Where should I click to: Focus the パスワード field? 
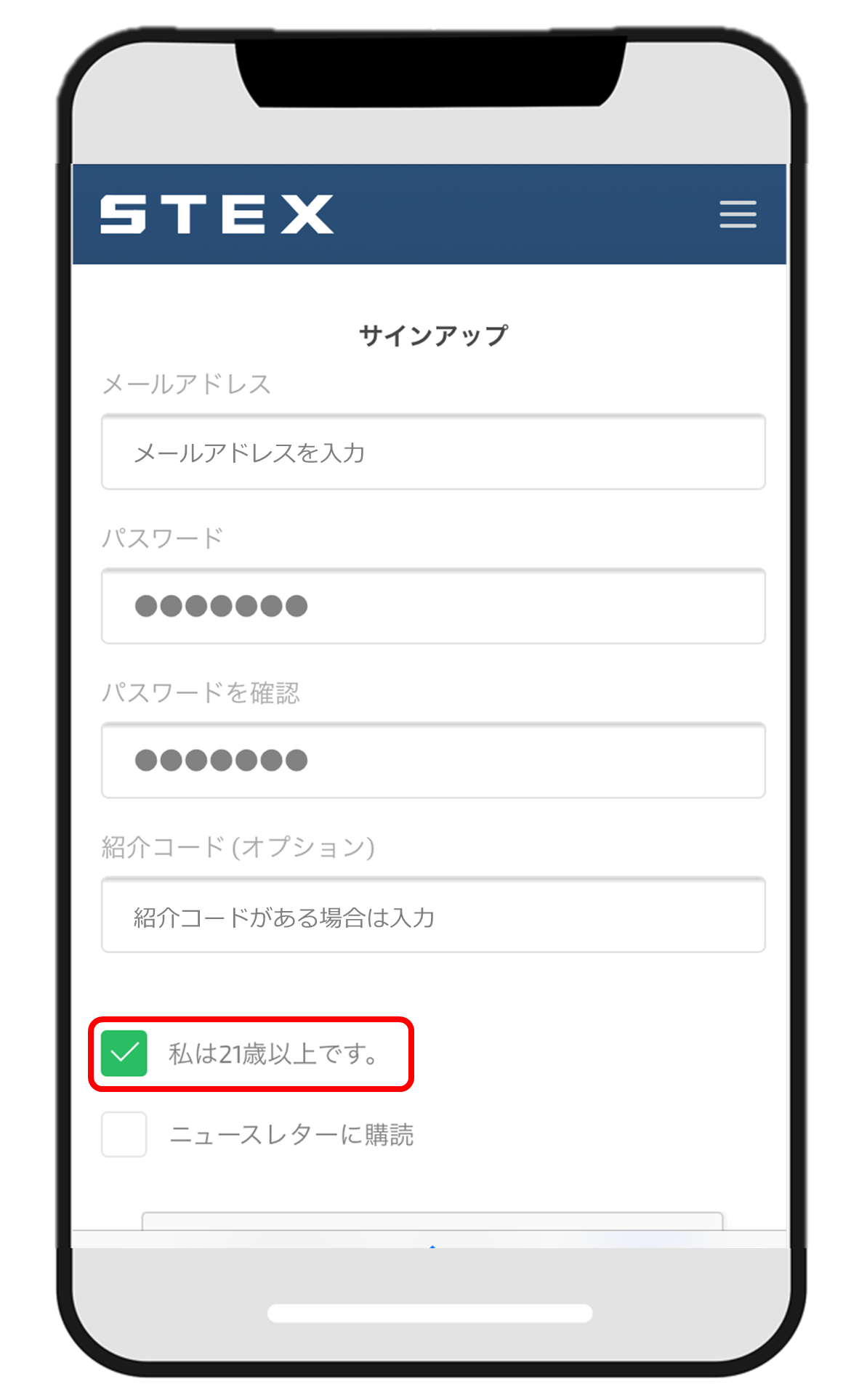[433, 606]
